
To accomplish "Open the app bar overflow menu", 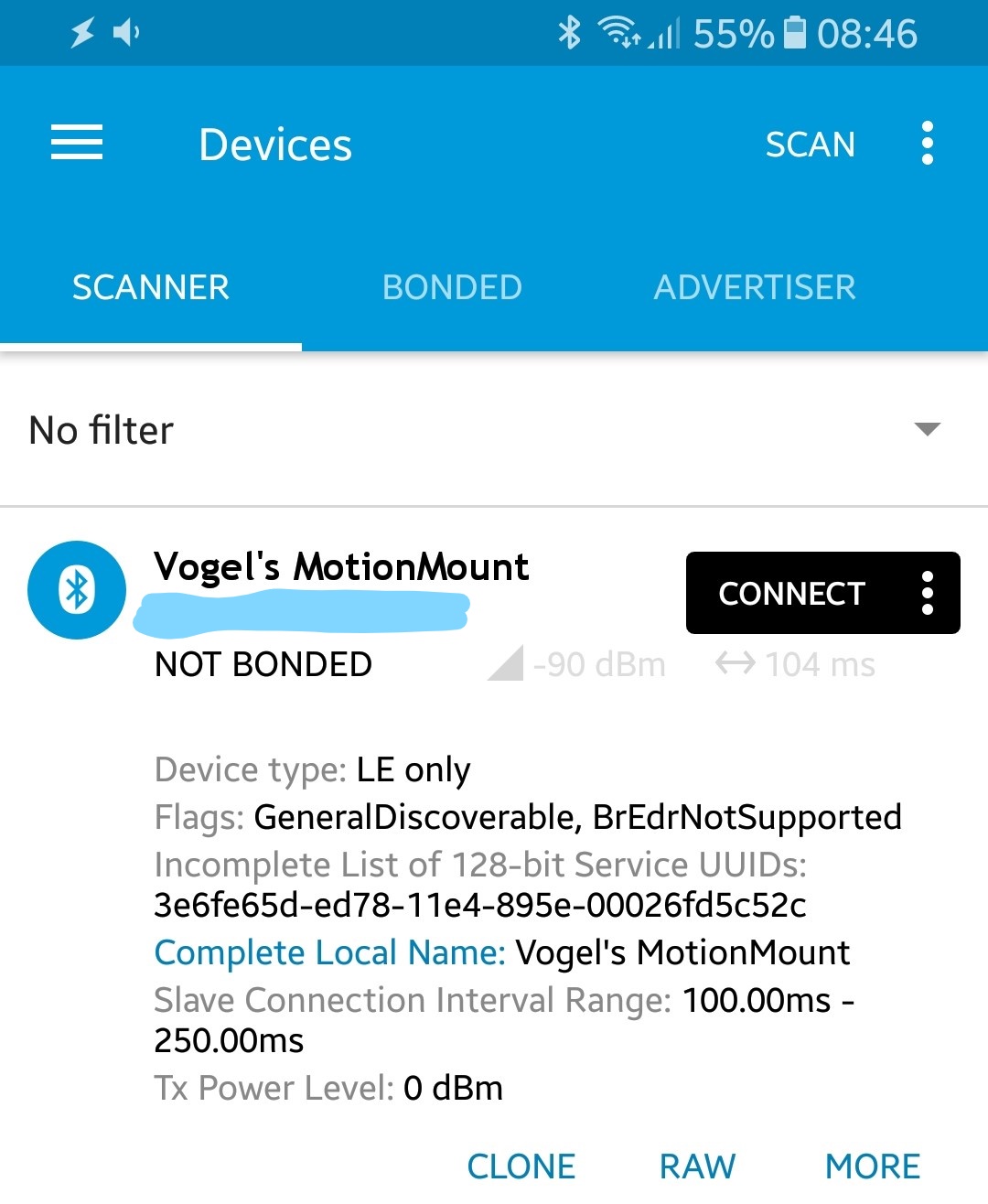I will pyautogui.click(x=927, y=144).
